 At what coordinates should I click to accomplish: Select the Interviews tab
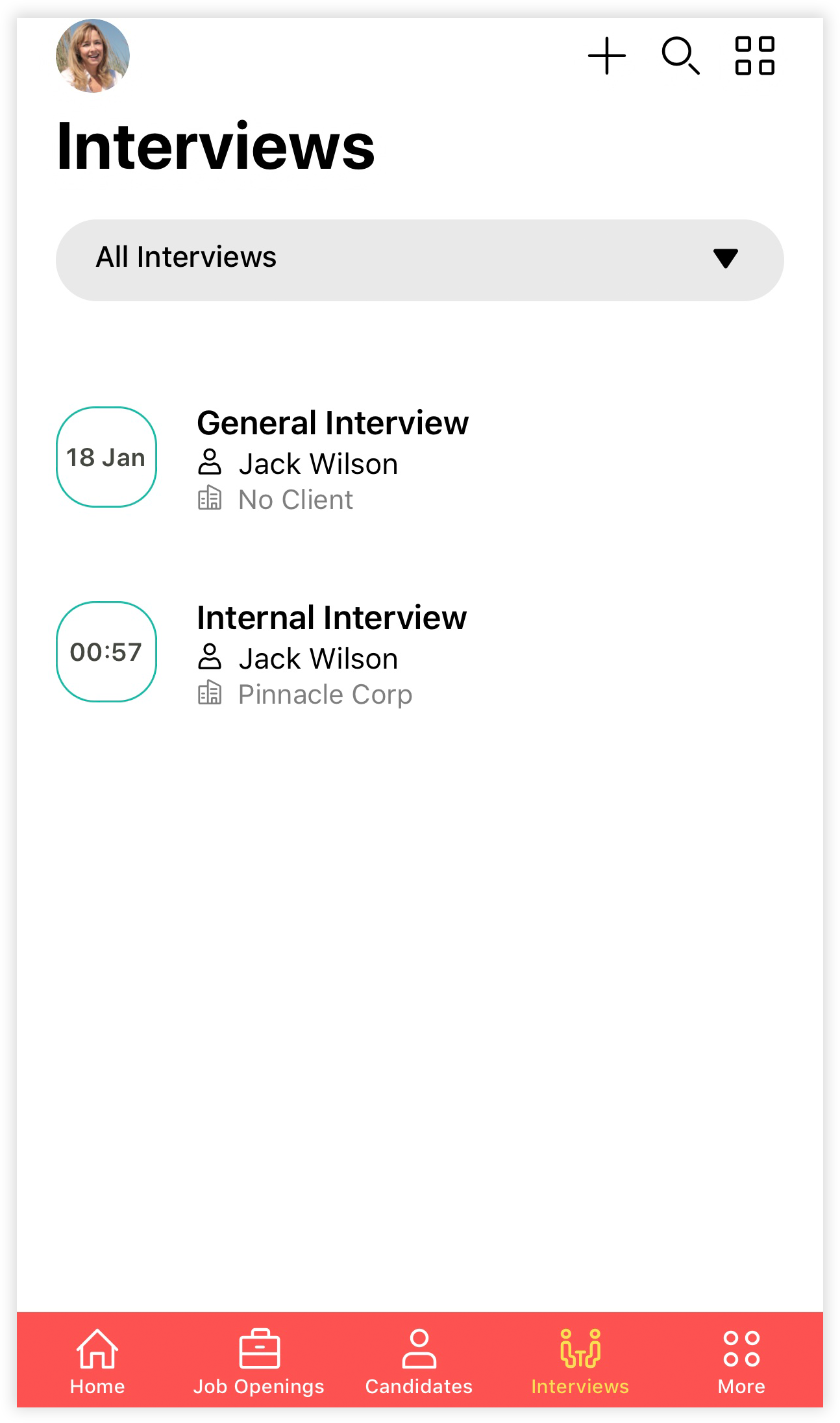point(580,1361)
